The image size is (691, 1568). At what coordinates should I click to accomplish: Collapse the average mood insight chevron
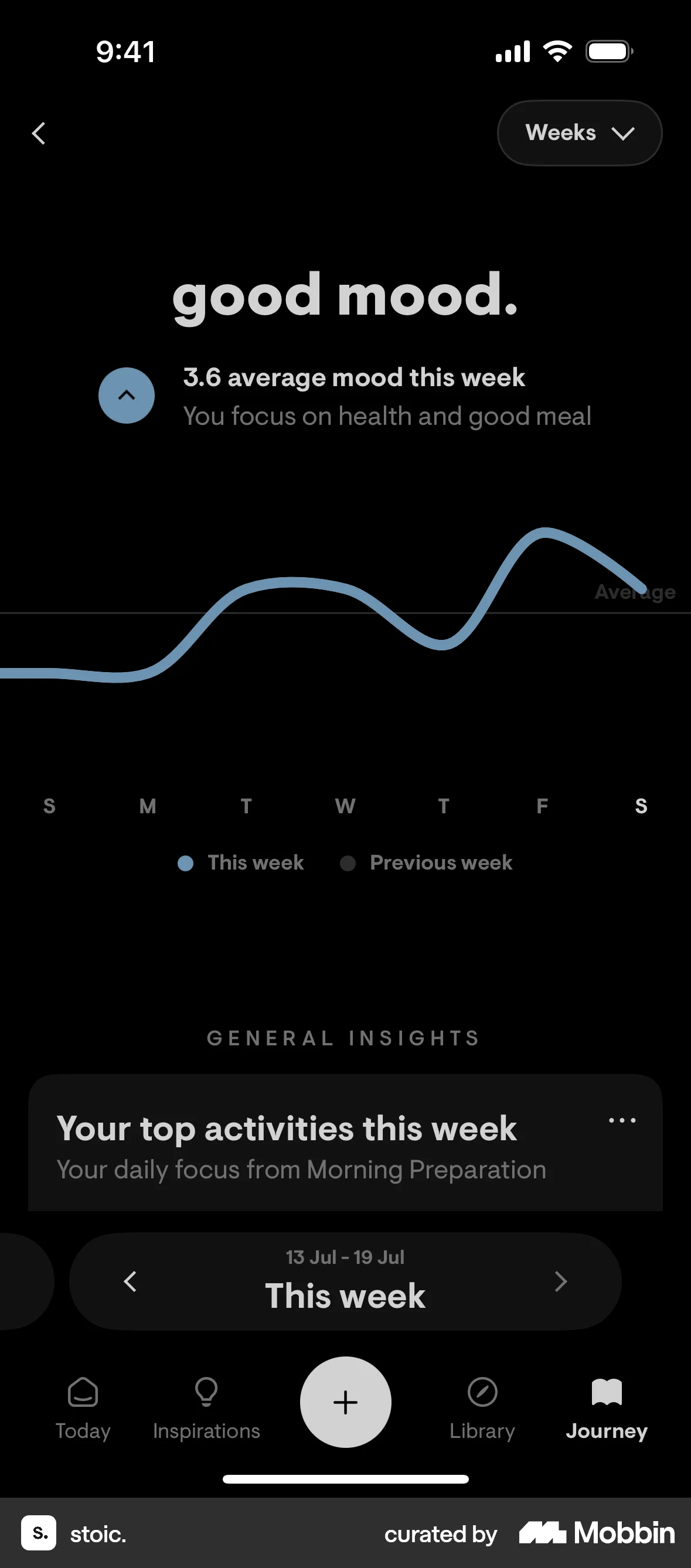tap(127, 395)
